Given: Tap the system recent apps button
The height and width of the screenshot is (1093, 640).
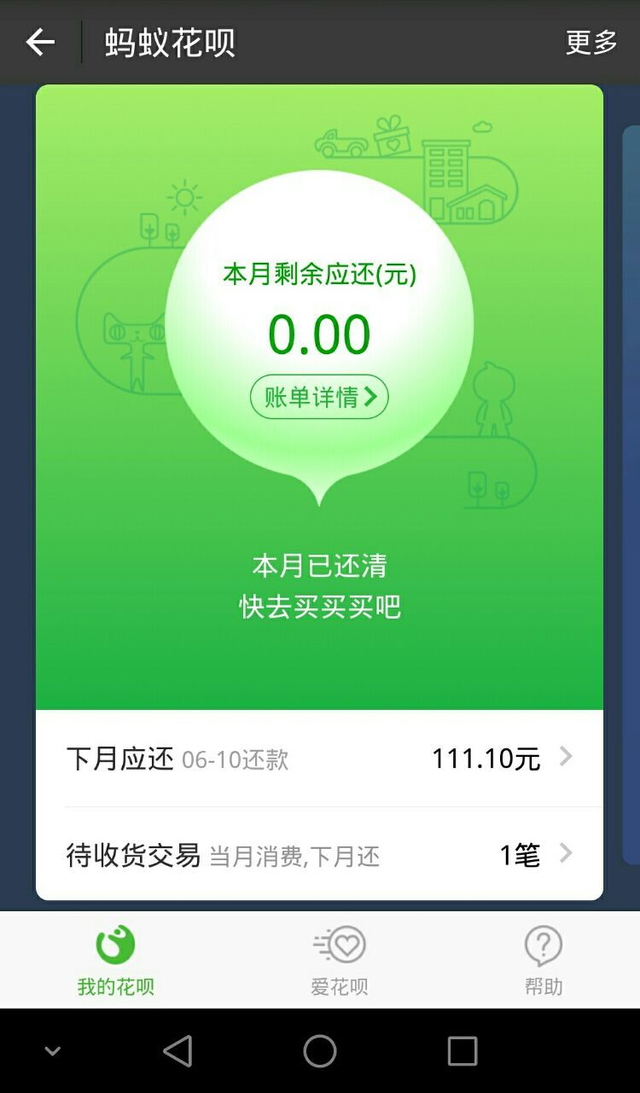Looking at the screenshot, I should [462, 1051].
